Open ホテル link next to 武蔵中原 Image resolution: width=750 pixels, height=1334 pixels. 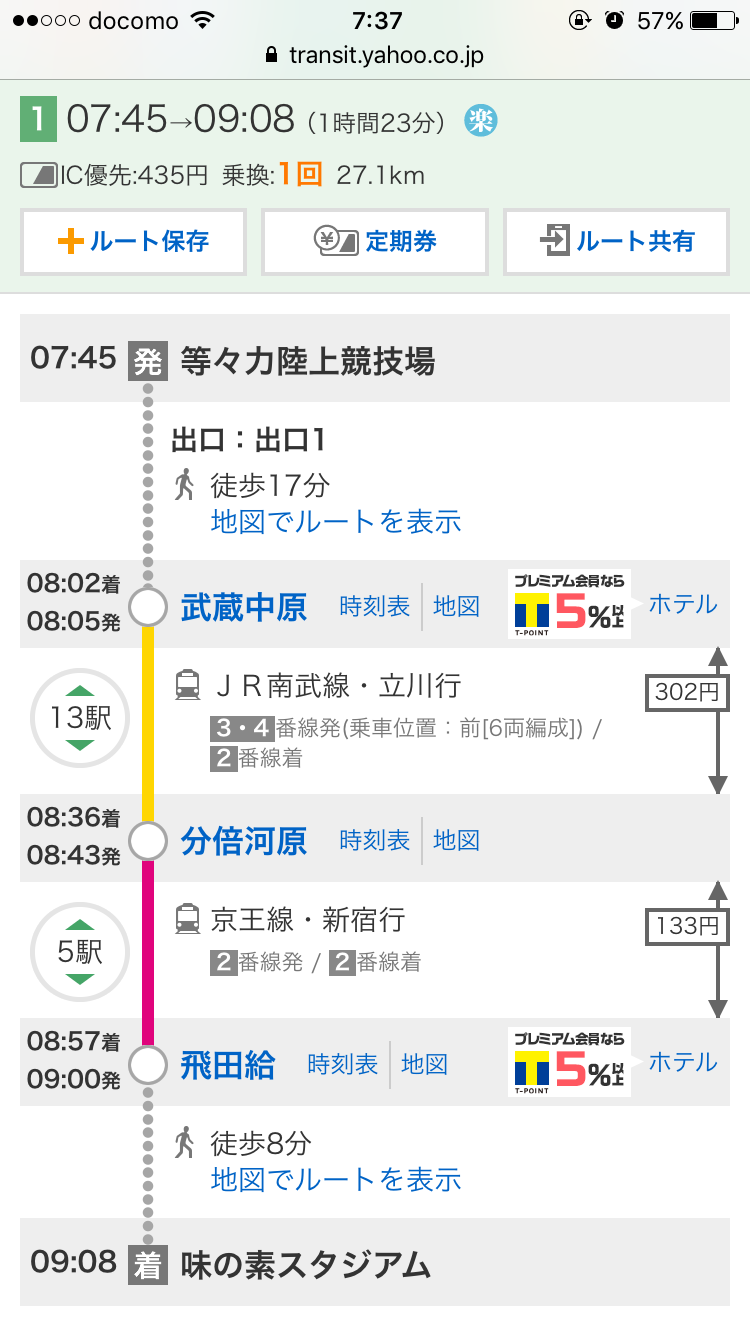tap(684, 604)
